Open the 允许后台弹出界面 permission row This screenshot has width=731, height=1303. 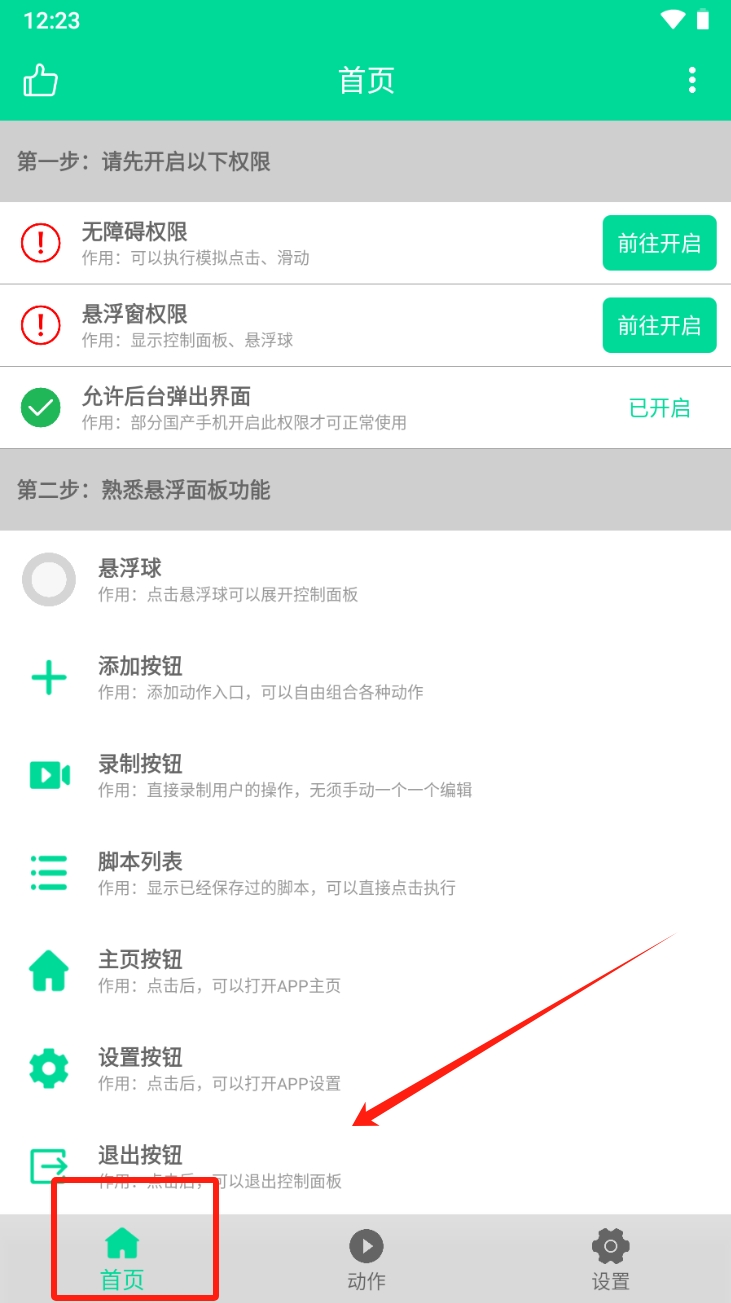pyautogui.click(x=300, y=407)
